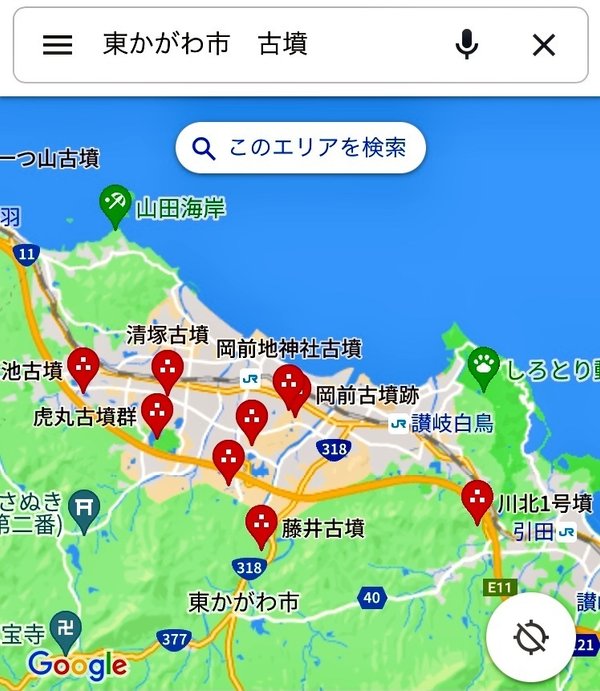
Task: Open the 池古墳 pin
Action: click(83, 366)
